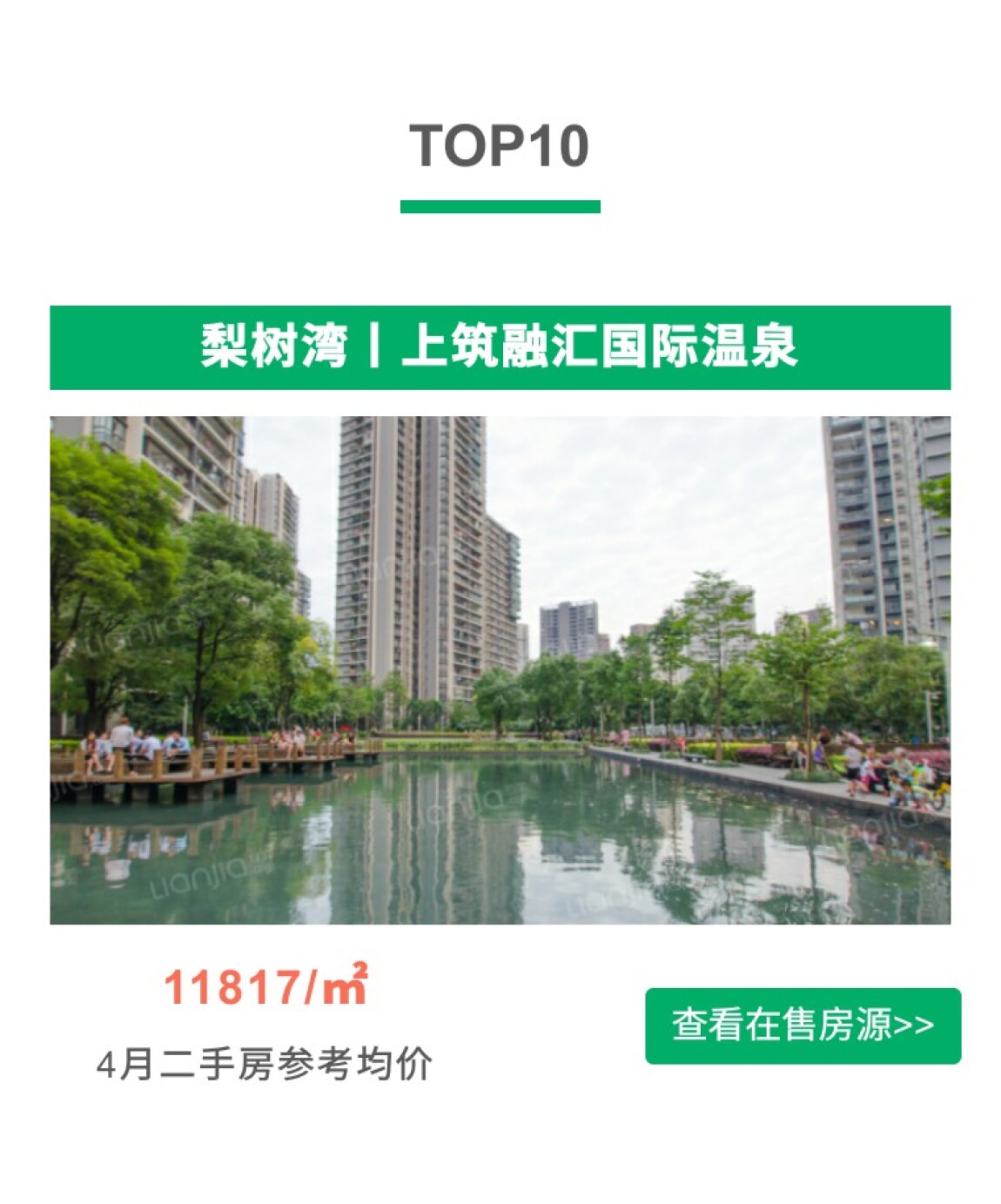Open the 上筑融汇国际温泉 community photo
The height and width of the screenshot is (1204, 1001).
coord(500,669)
